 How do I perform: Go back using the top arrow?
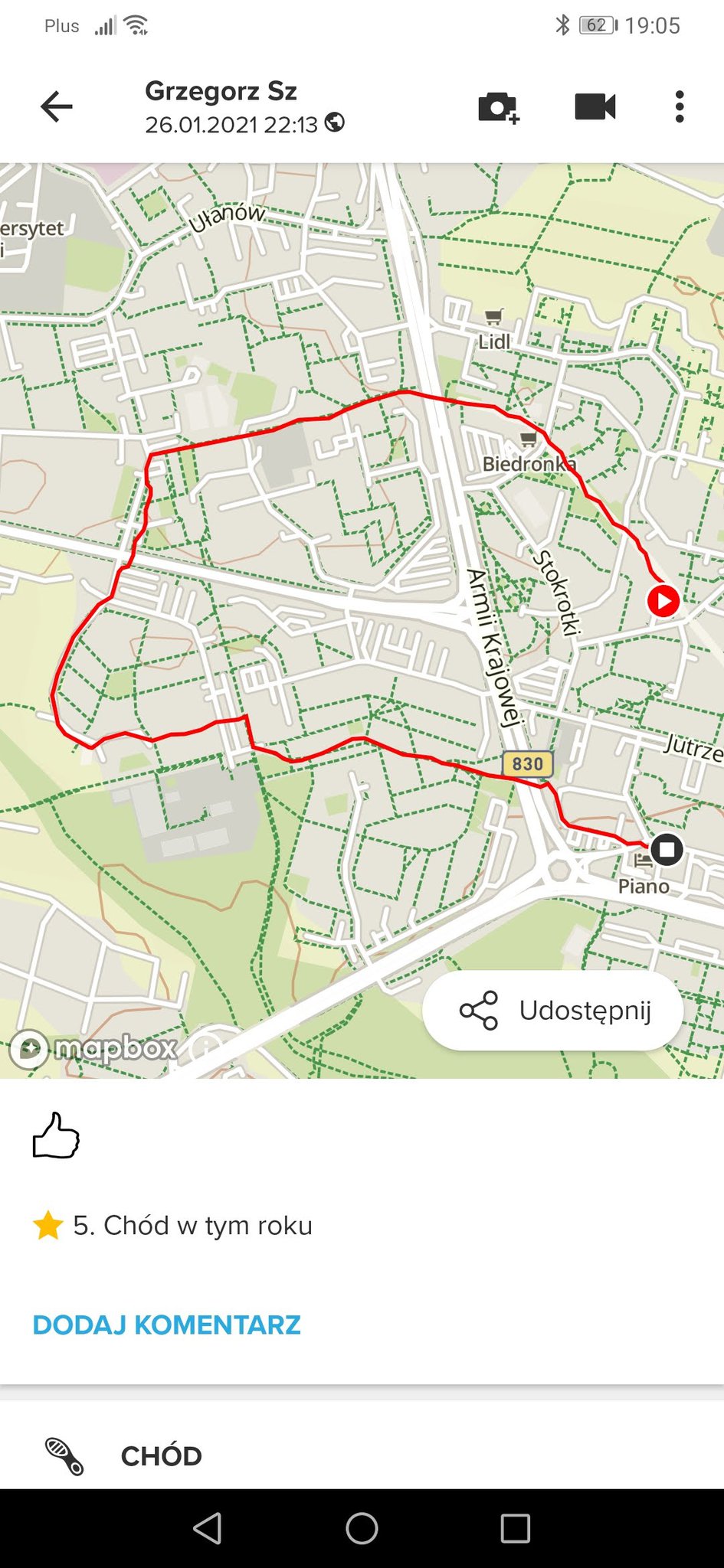(x=57, y=106)
